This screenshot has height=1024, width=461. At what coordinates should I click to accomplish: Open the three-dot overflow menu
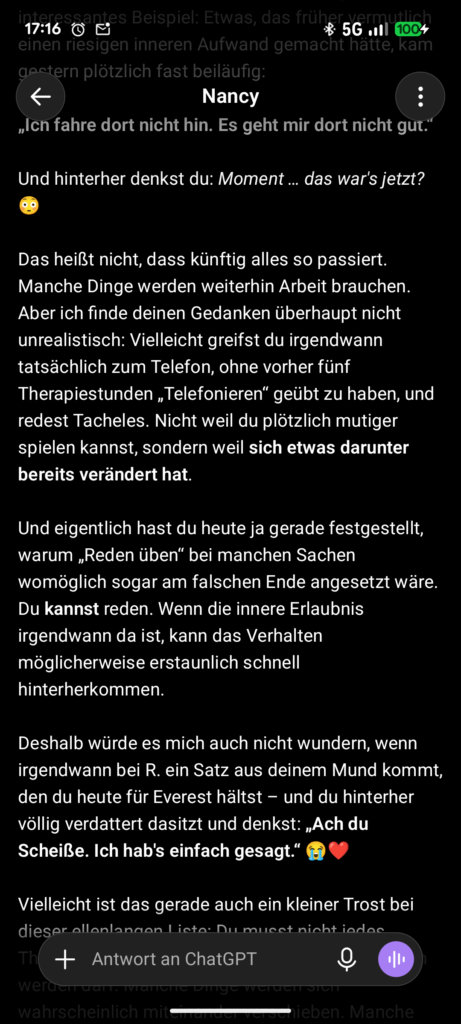(x=420, y=97)
